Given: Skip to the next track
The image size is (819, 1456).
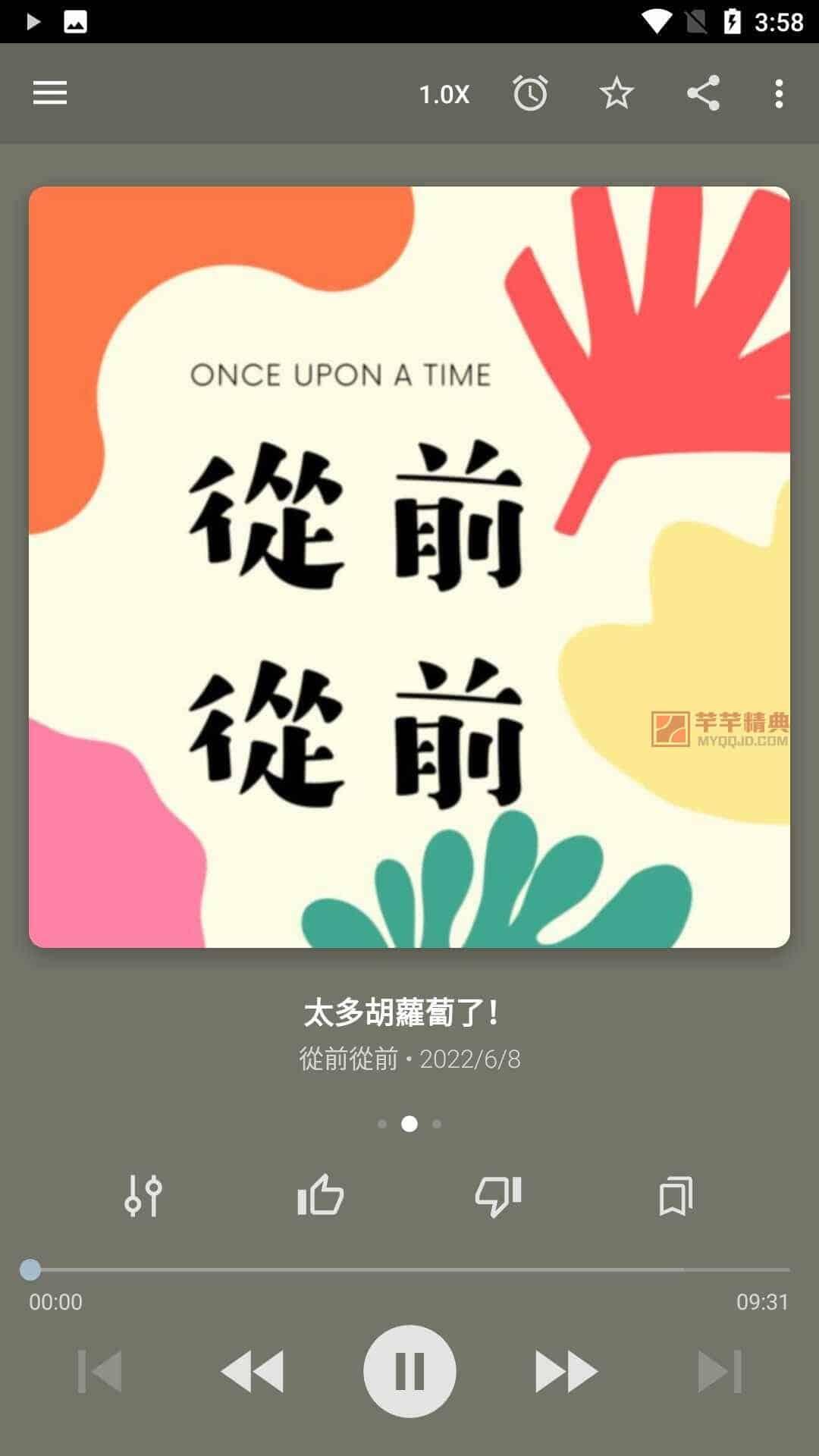Looking at the screenshot, I should (x=720, y=1371).
